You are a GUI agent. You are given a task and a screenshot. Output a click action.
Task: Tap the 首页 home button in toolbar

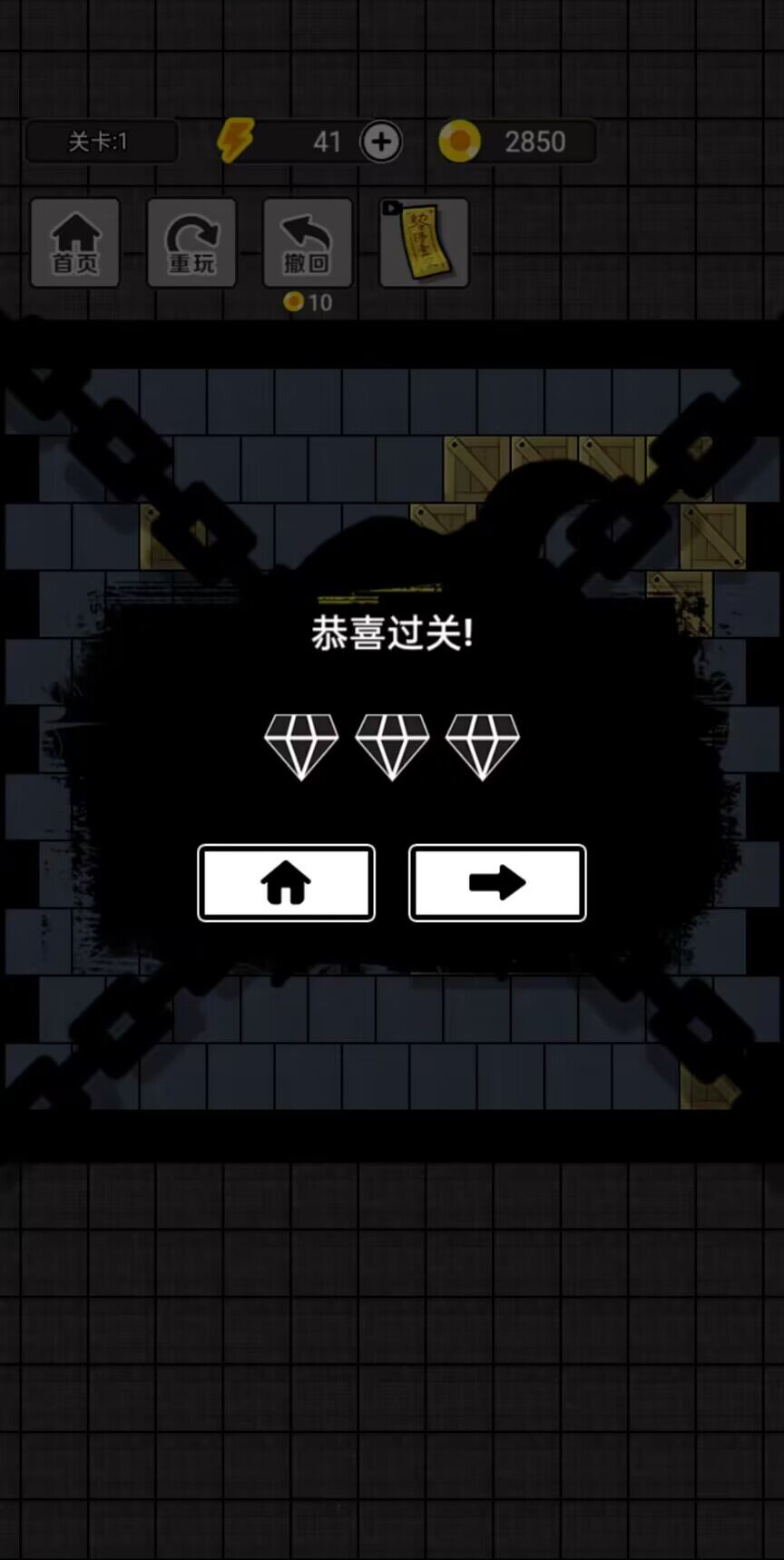[x=75, y=243]
